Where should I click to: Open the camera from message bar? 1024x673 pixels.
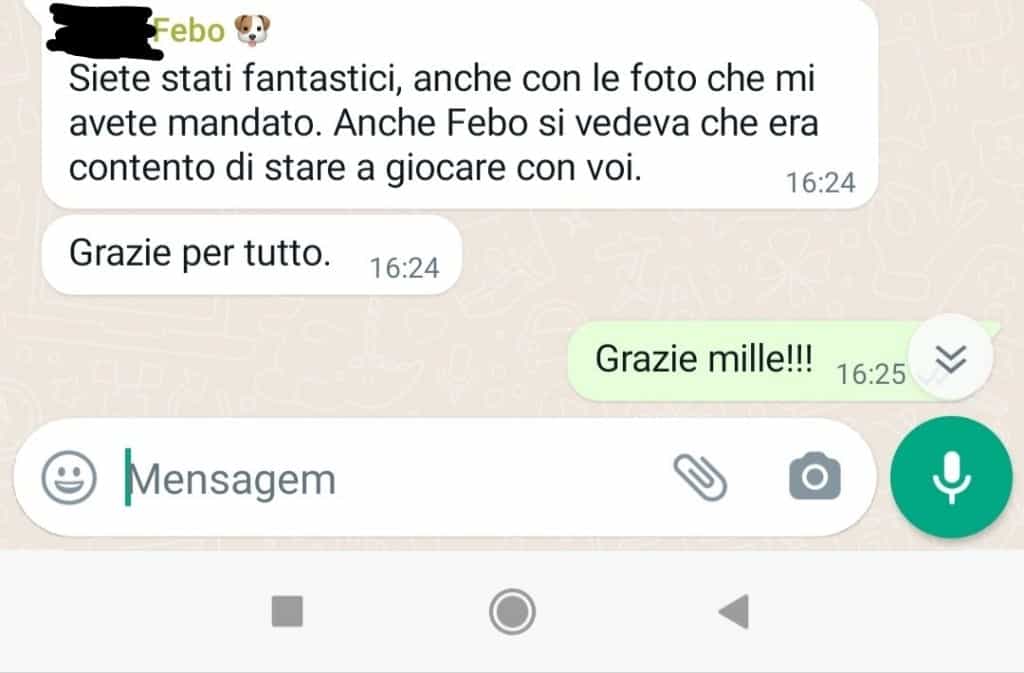[814, 477]
